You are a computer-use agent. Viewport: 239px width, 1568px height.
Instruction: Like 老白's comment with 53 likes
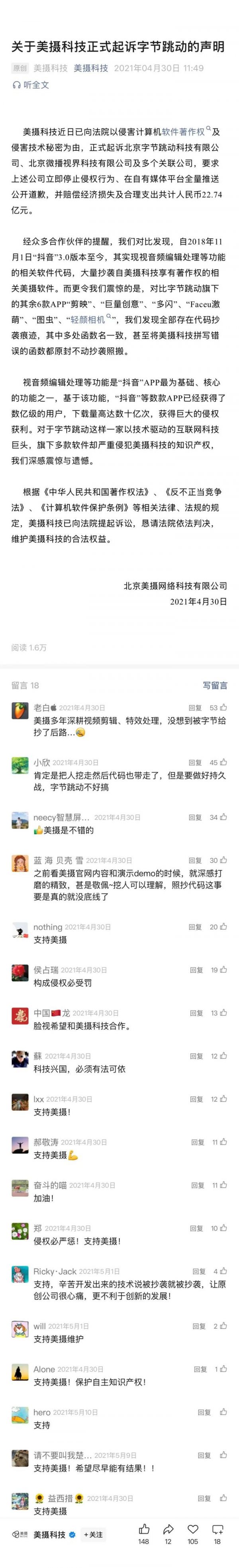coord(218,708)
